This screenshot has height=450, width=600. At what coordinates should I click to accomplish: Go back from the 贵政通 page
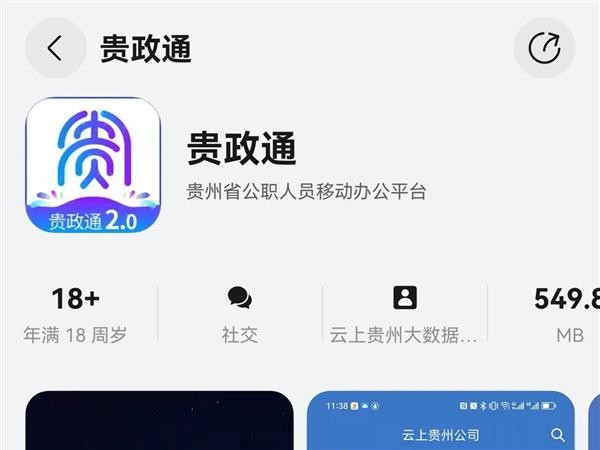click(55, 48)
